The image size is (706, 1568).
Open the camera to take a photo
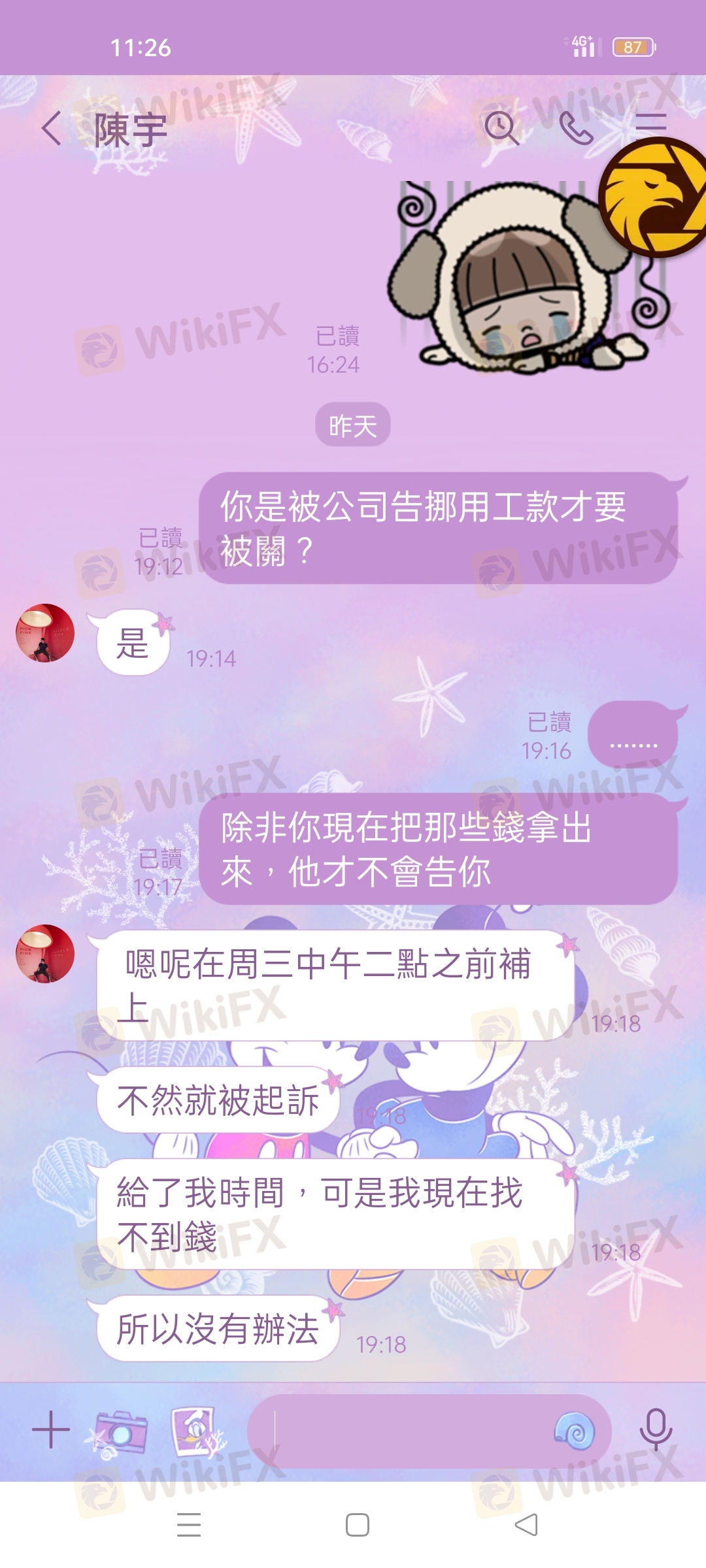click(x=120, y=1432)
